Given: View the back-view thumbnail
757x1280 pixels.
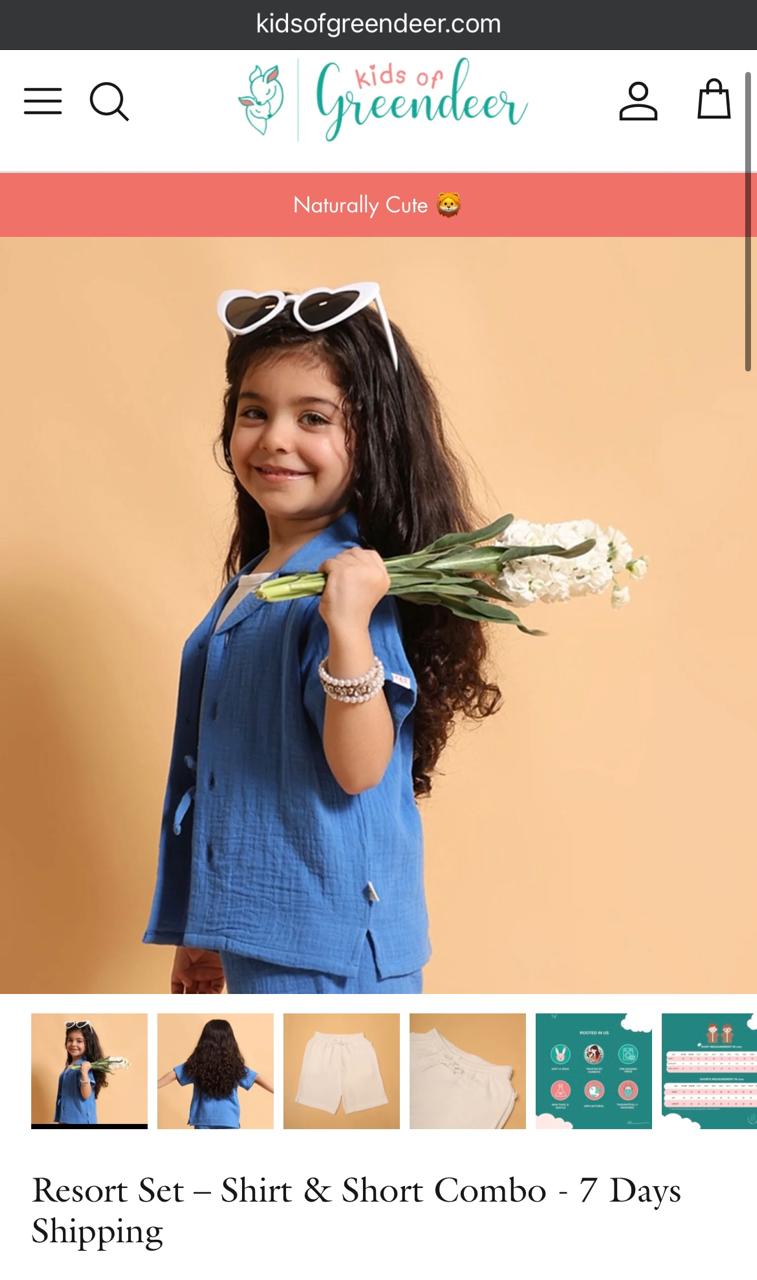Looking at the screenshot, I should coord(215,1070).
